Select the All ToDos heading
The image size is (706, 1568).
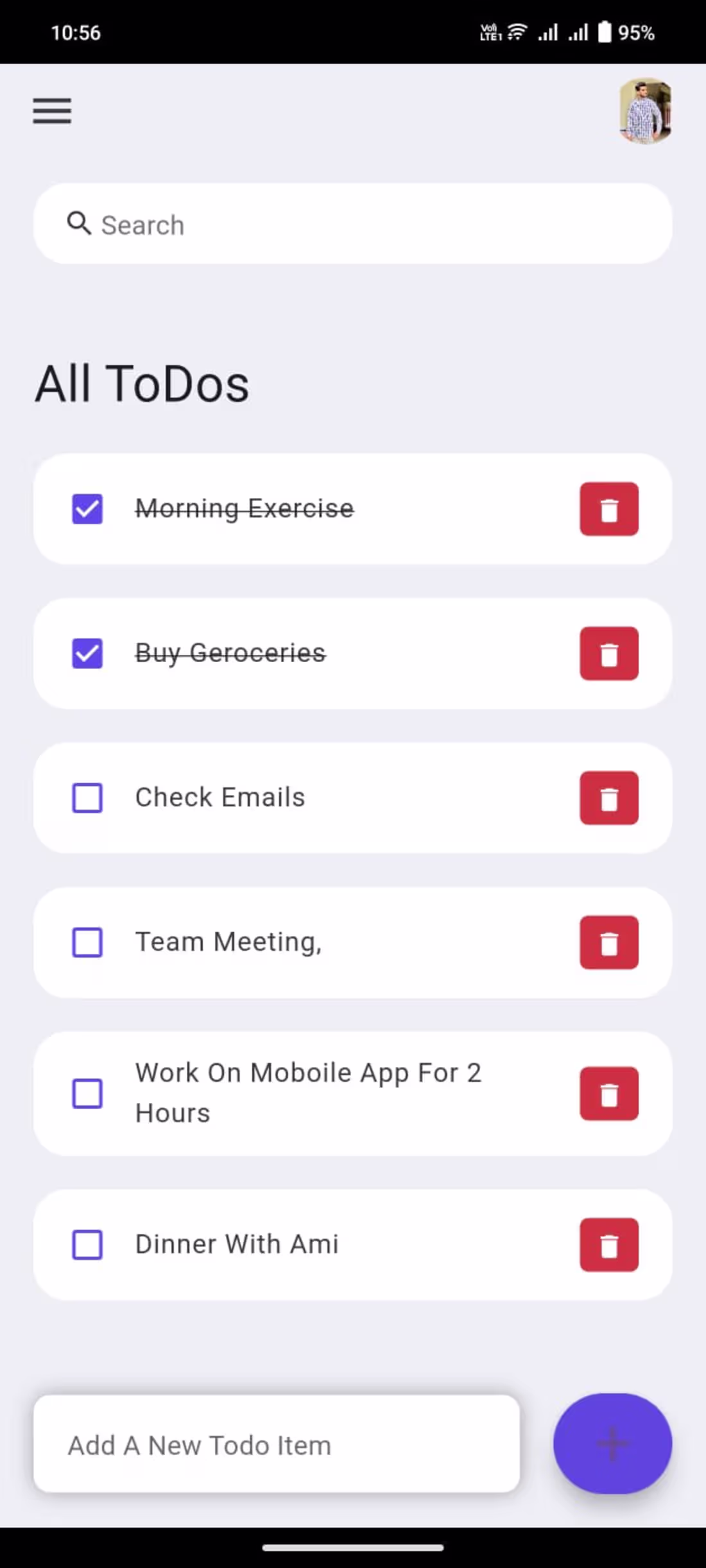coord(142,383)
